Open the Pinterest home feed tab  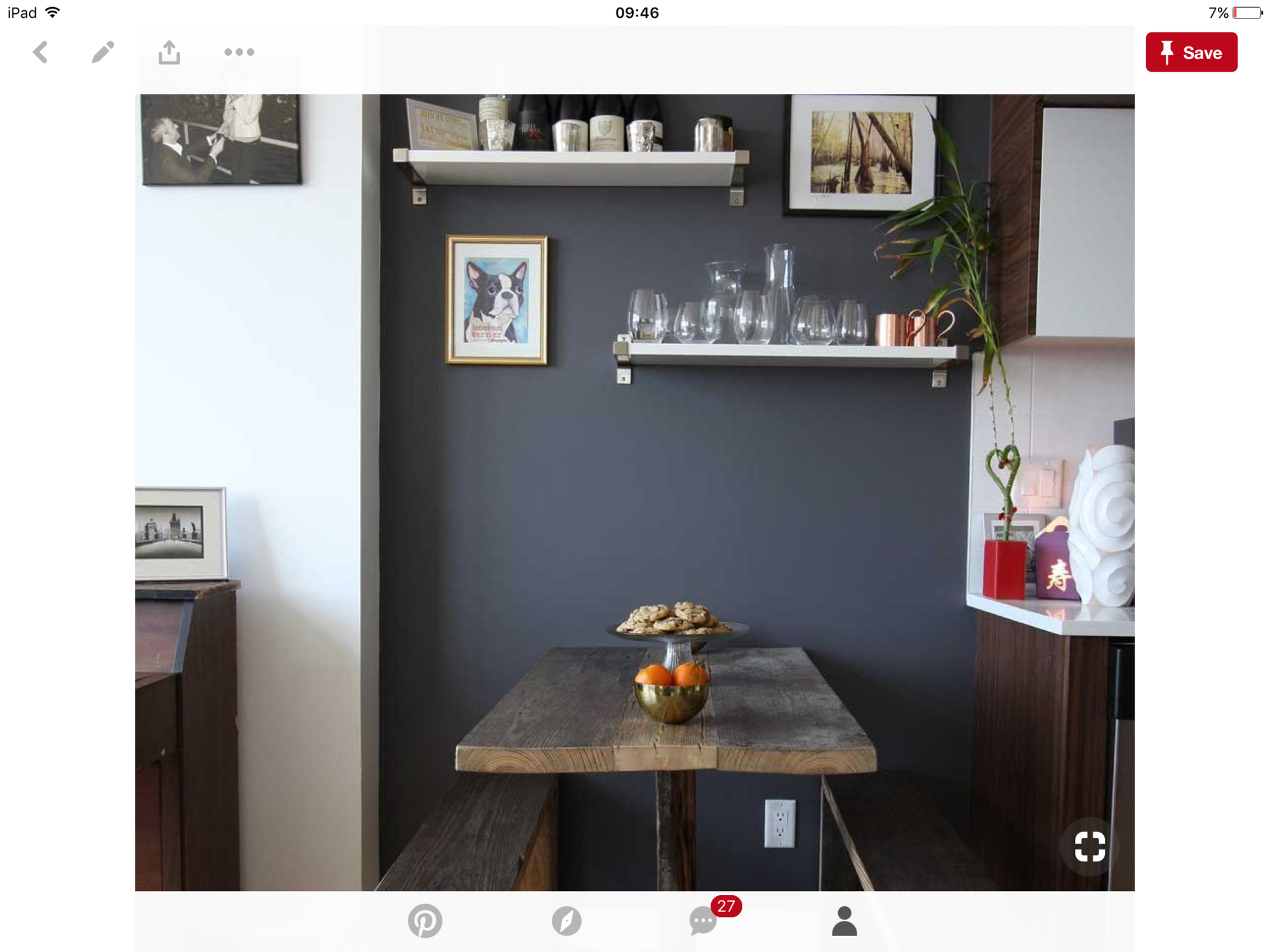pos(425,920)
